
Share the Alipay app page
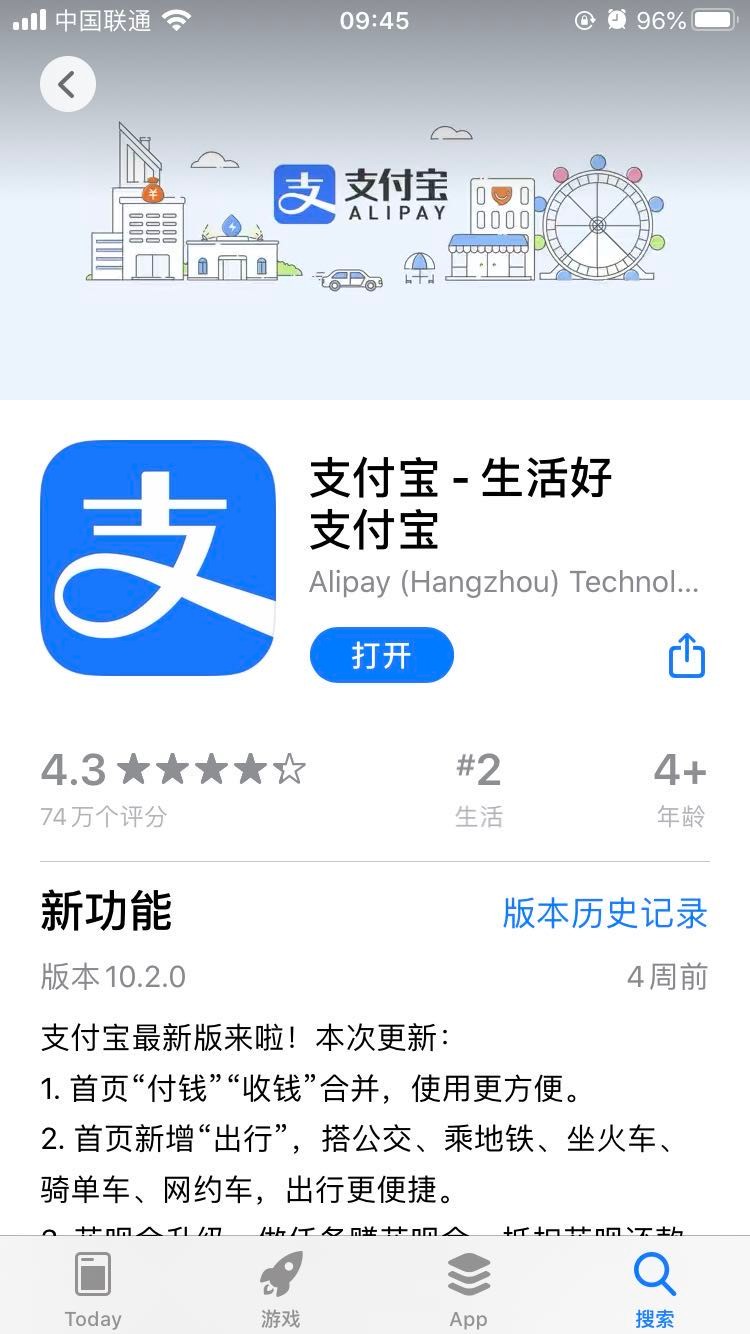[686, 655]
